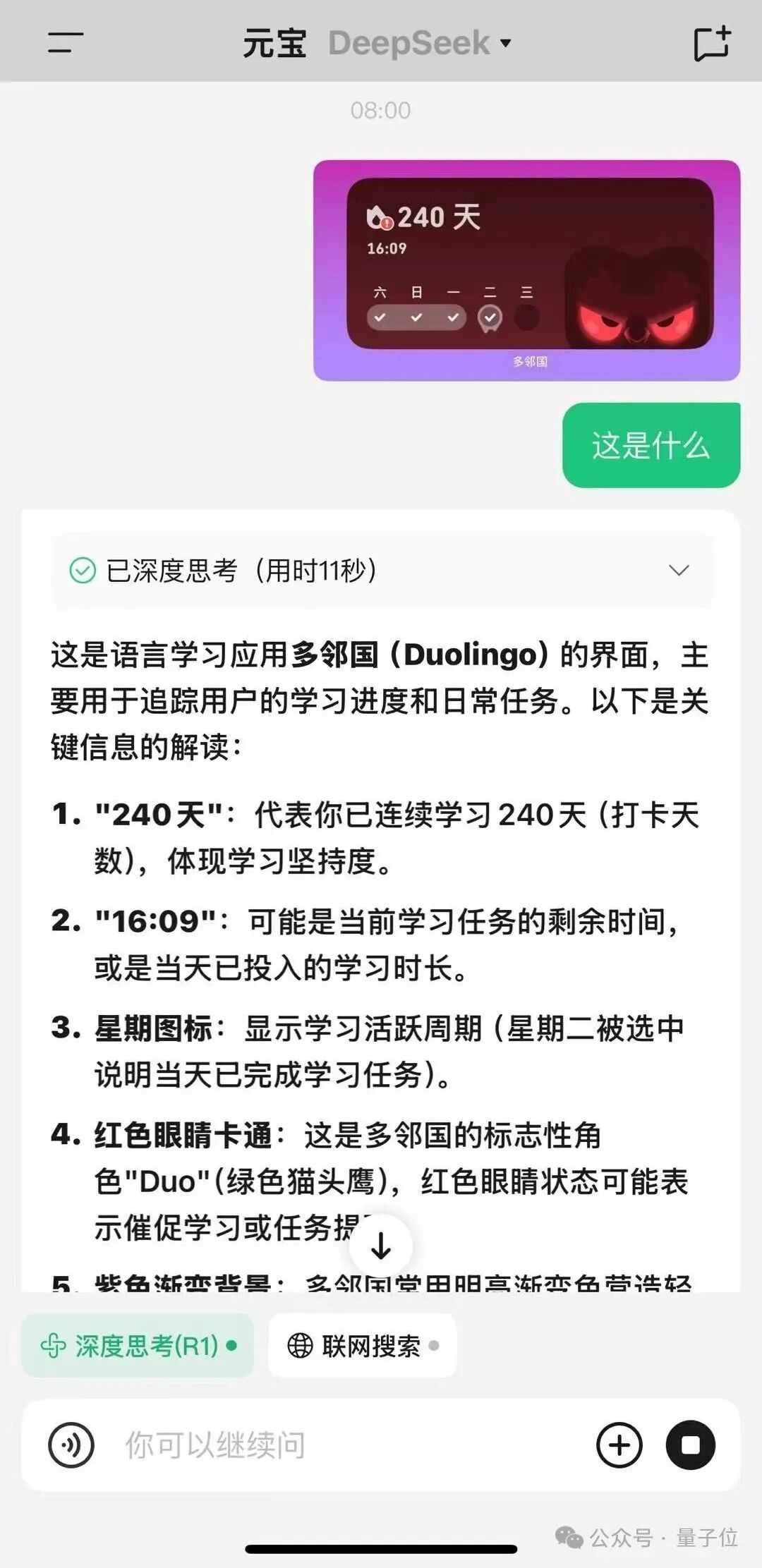Viewport: 762px width, 1568px height.
Task: Start voice input
Action: (x=71, y=1445)
